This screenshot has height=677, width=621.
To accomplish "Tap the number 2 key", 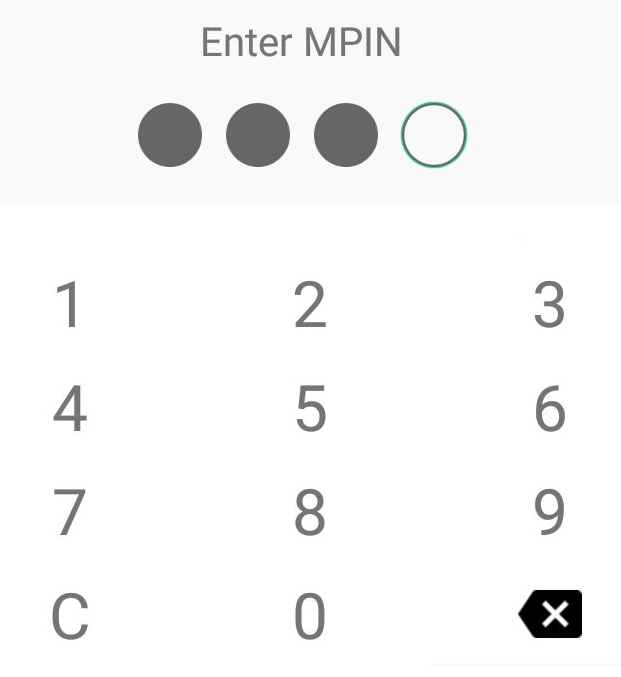I will (310, 305).
